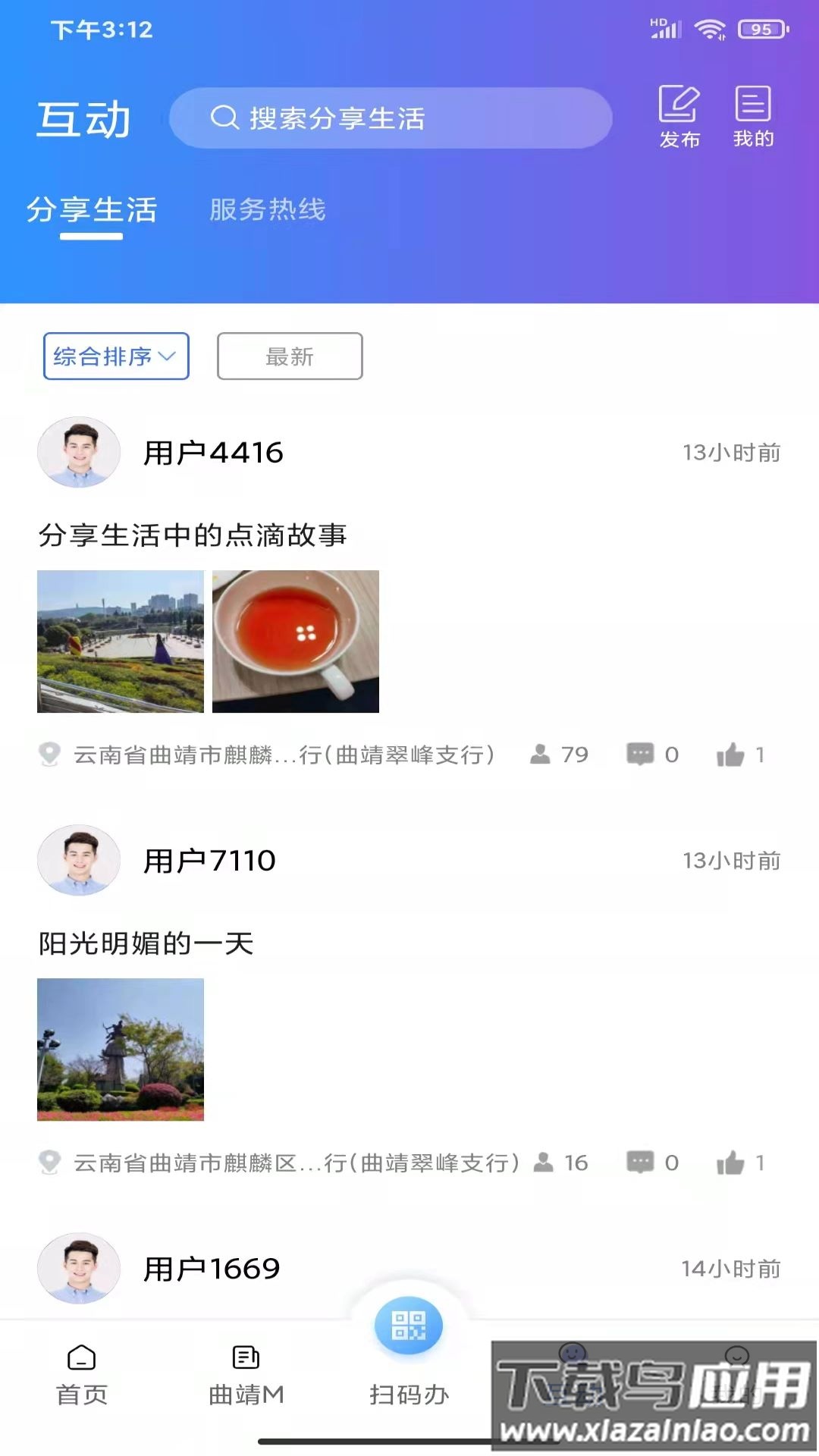
Task: Like 用户4416's post via thumbs-up
Action: (733, 754)
